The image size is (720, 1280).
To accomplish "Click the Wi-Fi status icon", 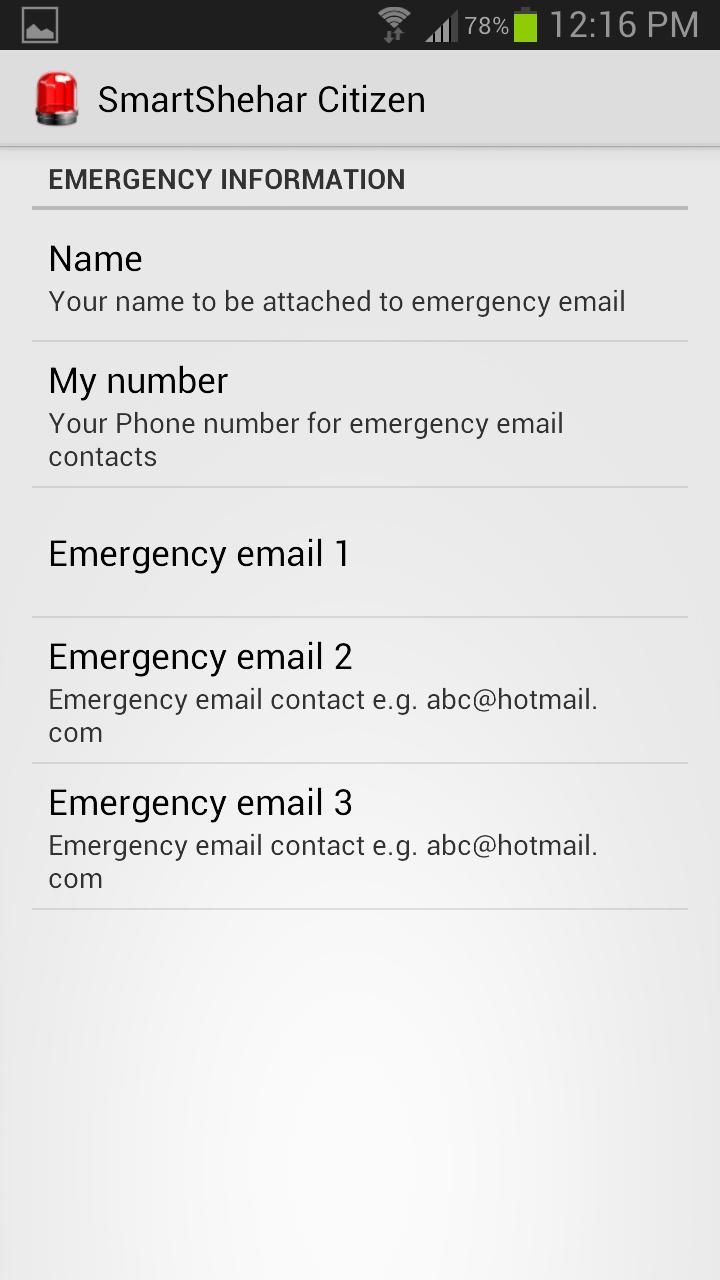I will [x=394, y=17].
